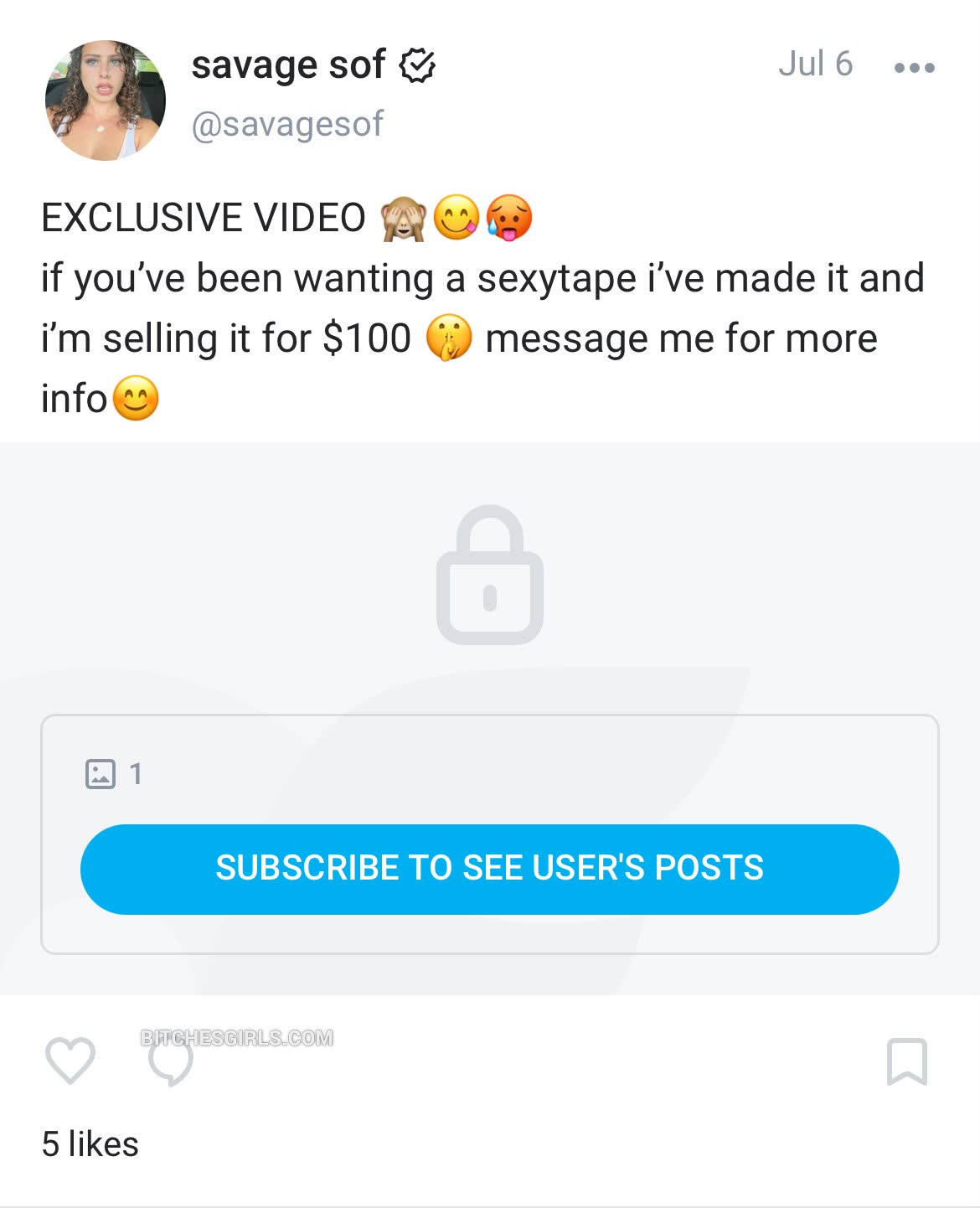
Task: Tap Subscribe to See User's Posts
Action: click(489, 869)
